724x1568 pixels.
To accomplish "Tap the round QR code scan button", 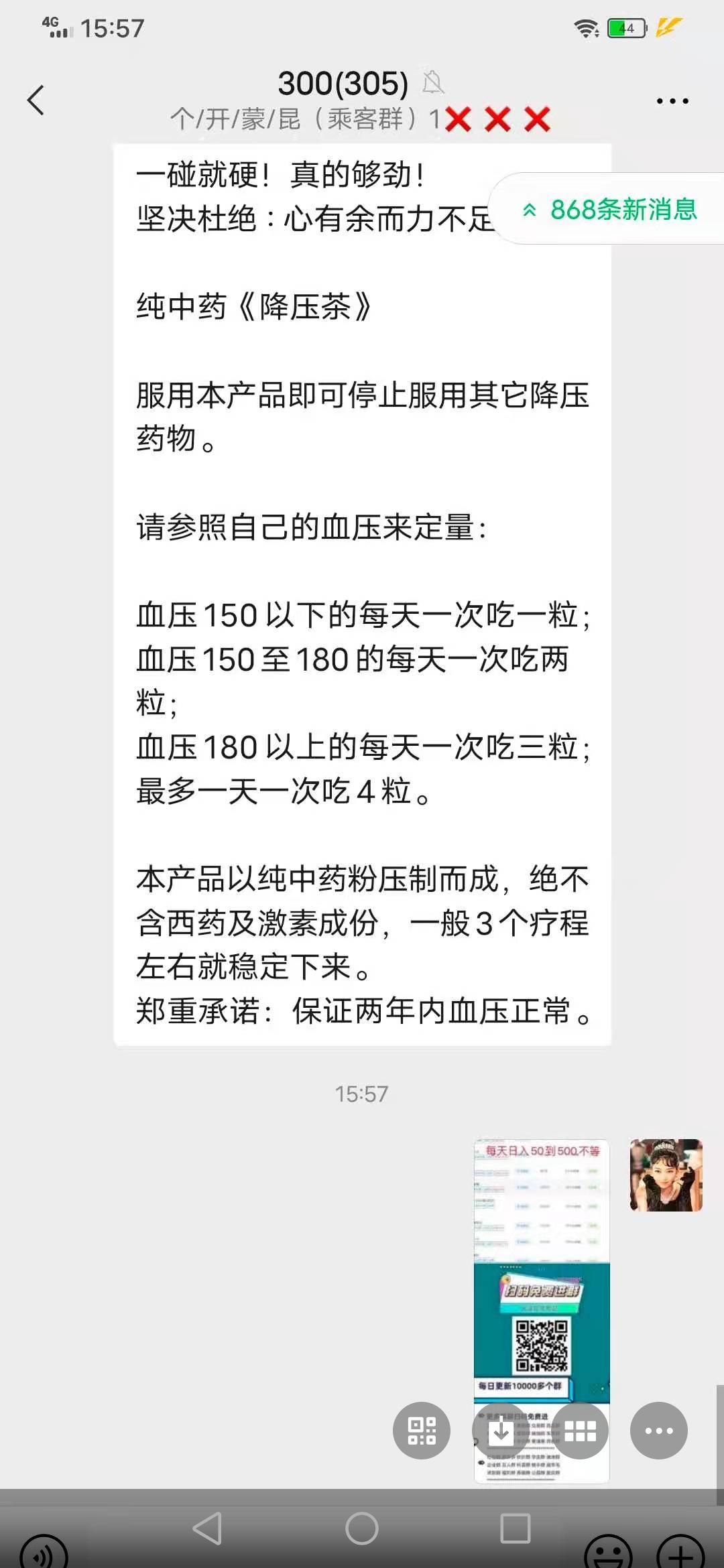I will coord(422,1430).
